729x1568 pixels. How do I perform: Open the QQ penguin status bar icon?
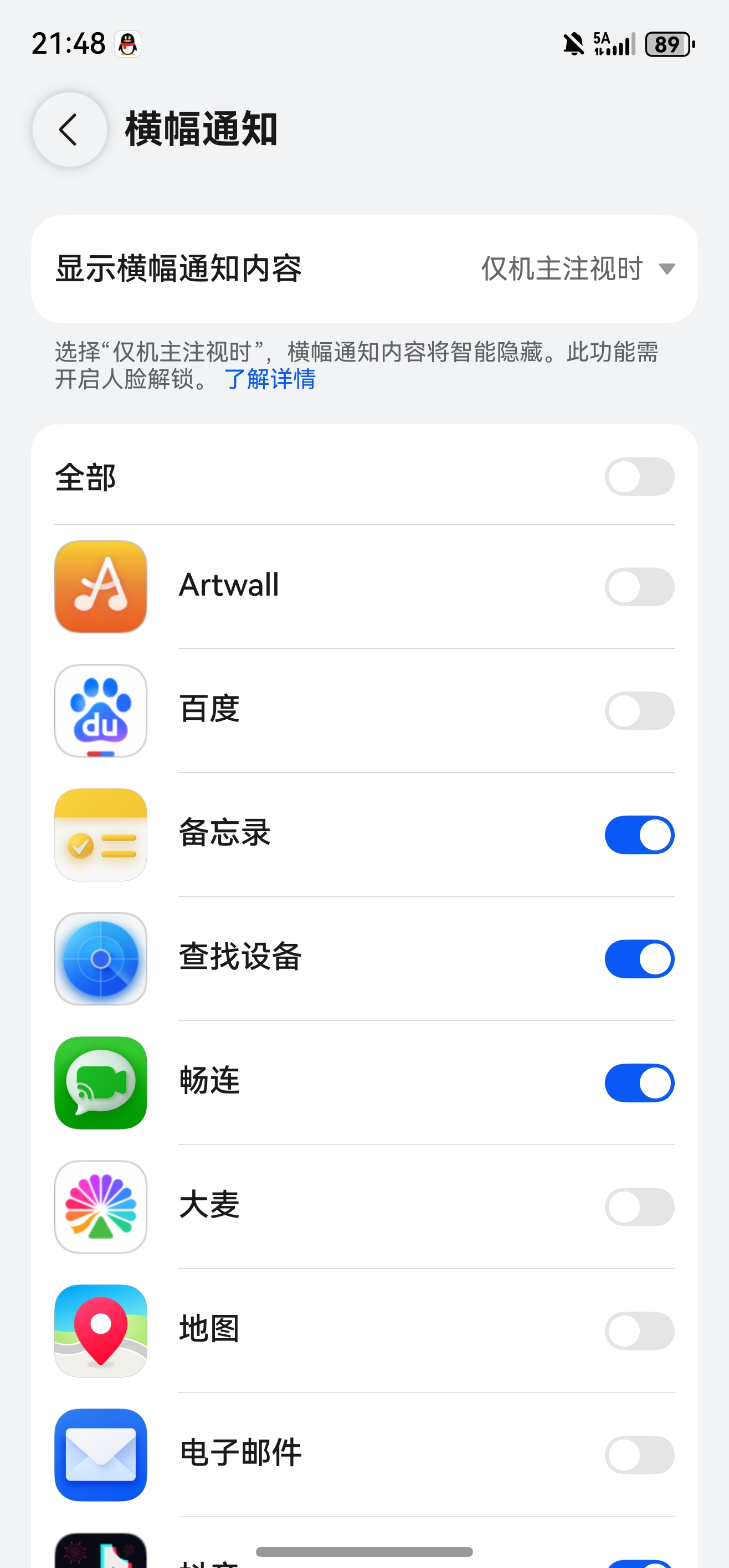[x=129, y=43]
